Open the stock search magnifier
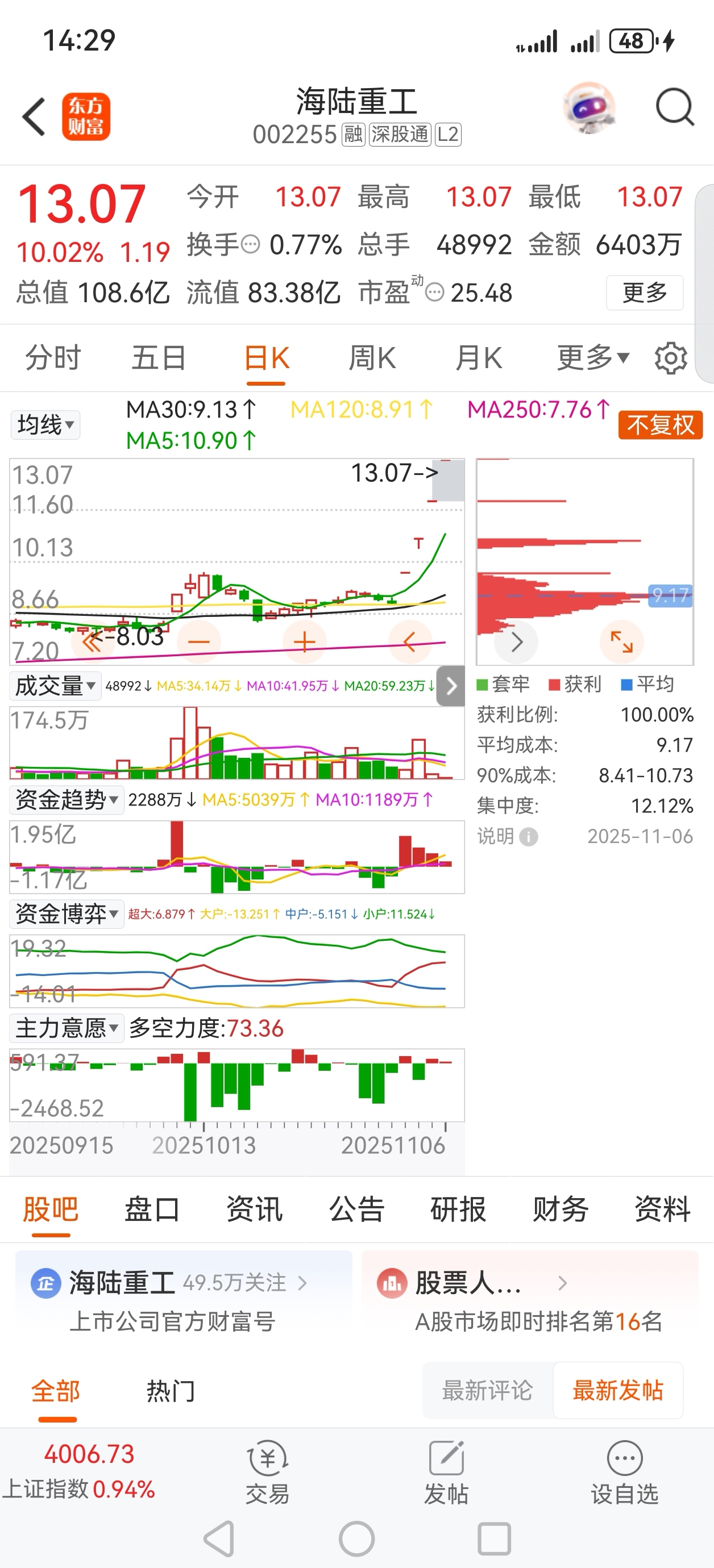The width and height of the screenshot is (714, 1568). coord(674,109)
